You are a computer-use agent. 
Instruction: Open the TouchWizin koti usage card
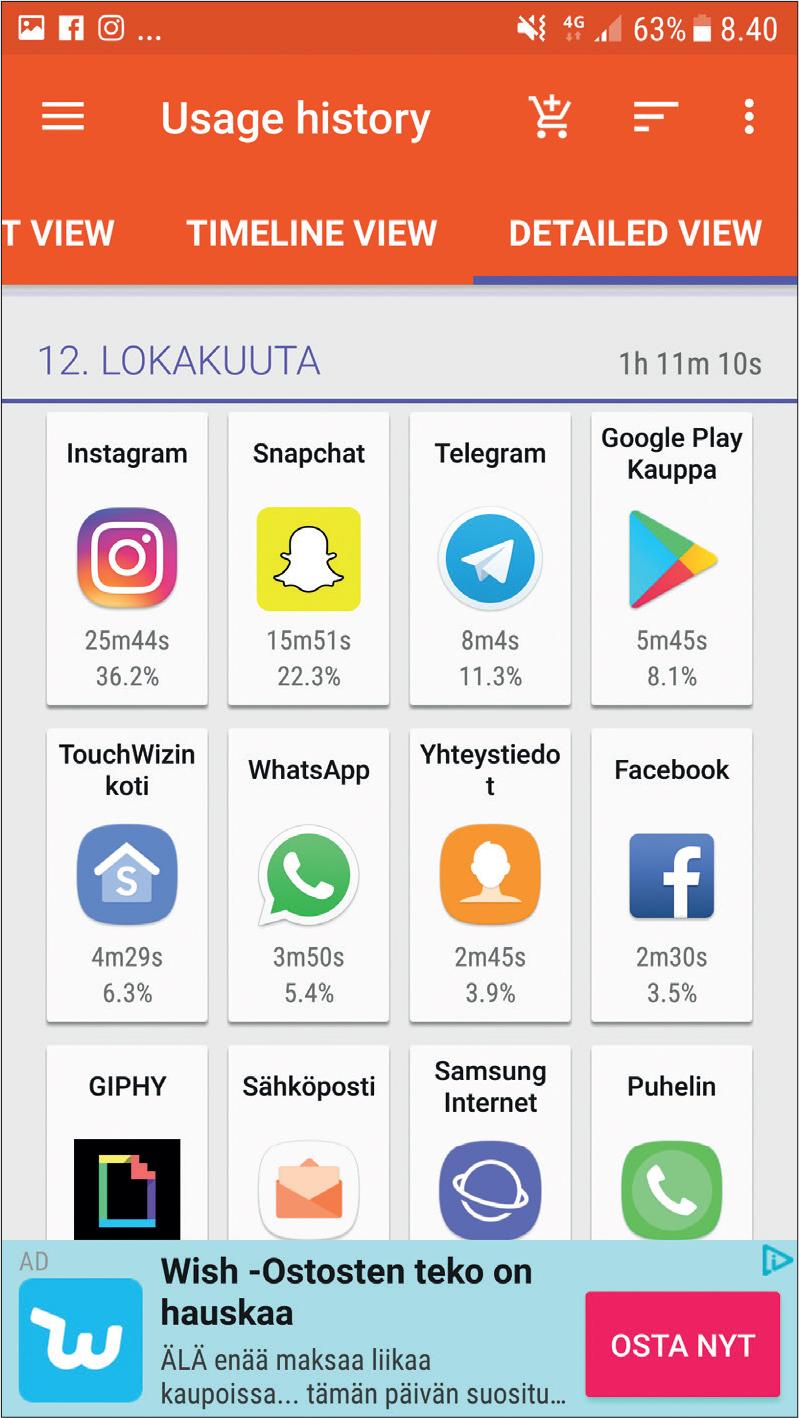click(127, 875)
